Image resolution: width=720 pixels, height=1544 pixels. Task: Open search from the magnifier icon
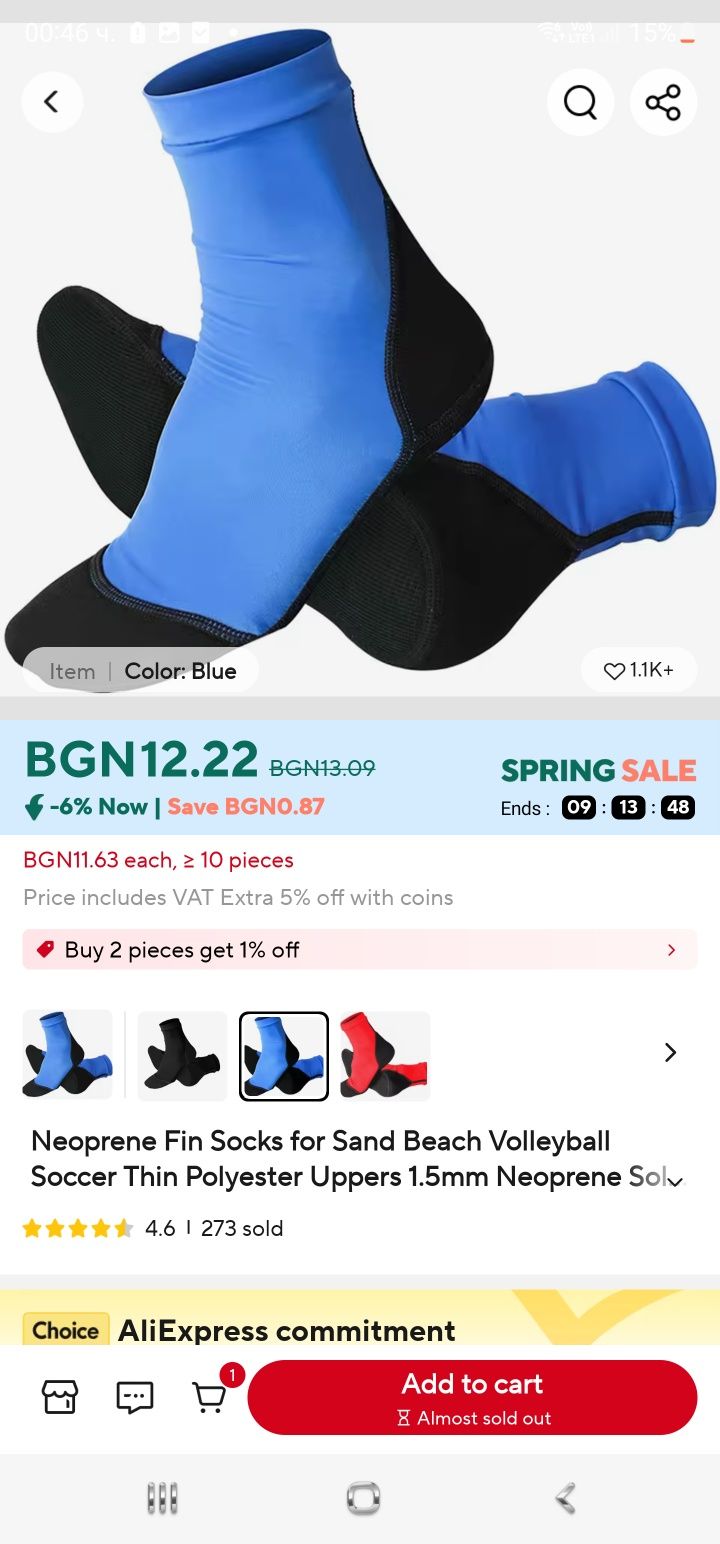[x=580, y=102]
